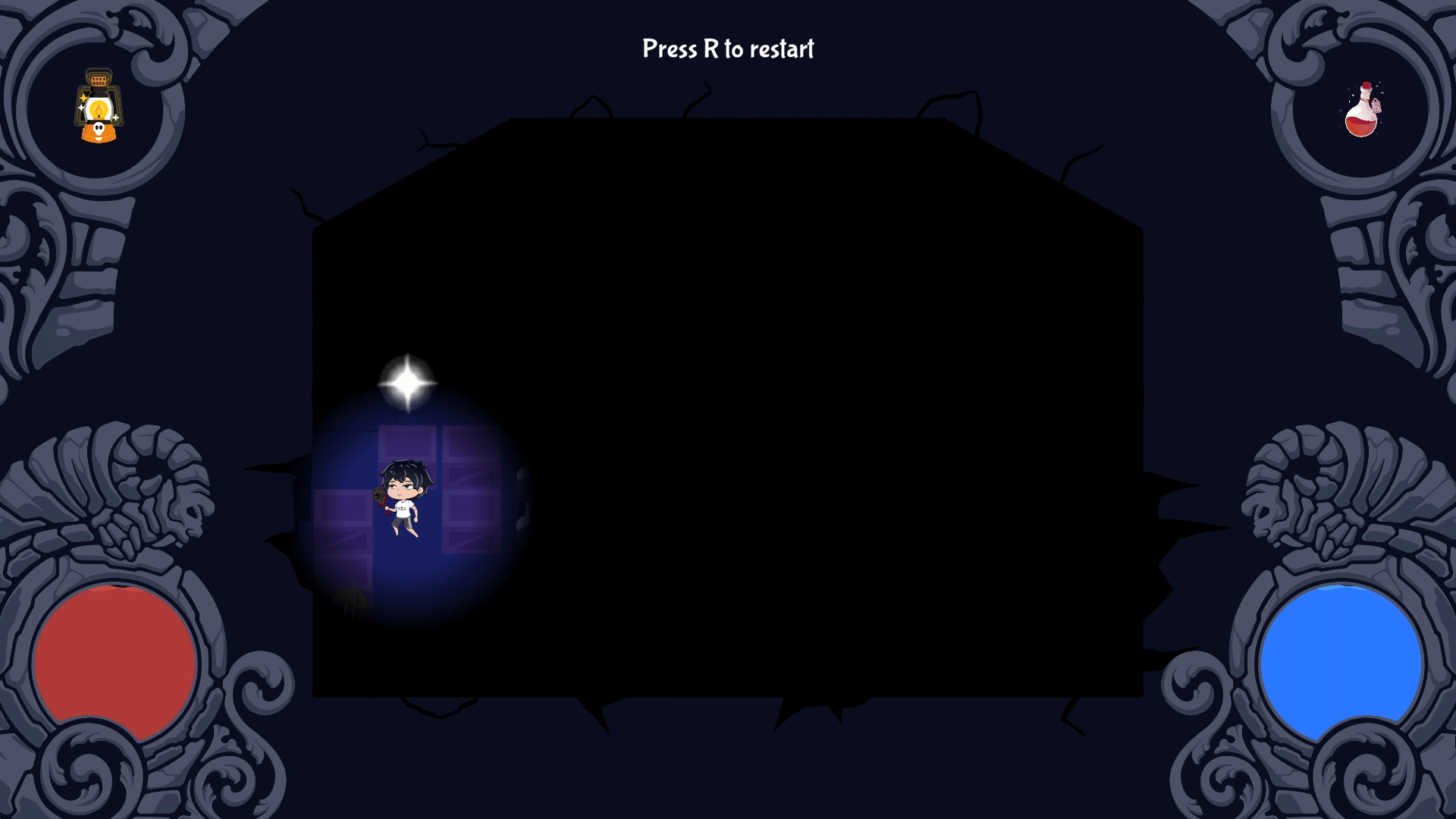Viewport: 1456px width, 819px height.
Task: Tap the red orb button
Action: pyautogui.click(x=115, y=661)
